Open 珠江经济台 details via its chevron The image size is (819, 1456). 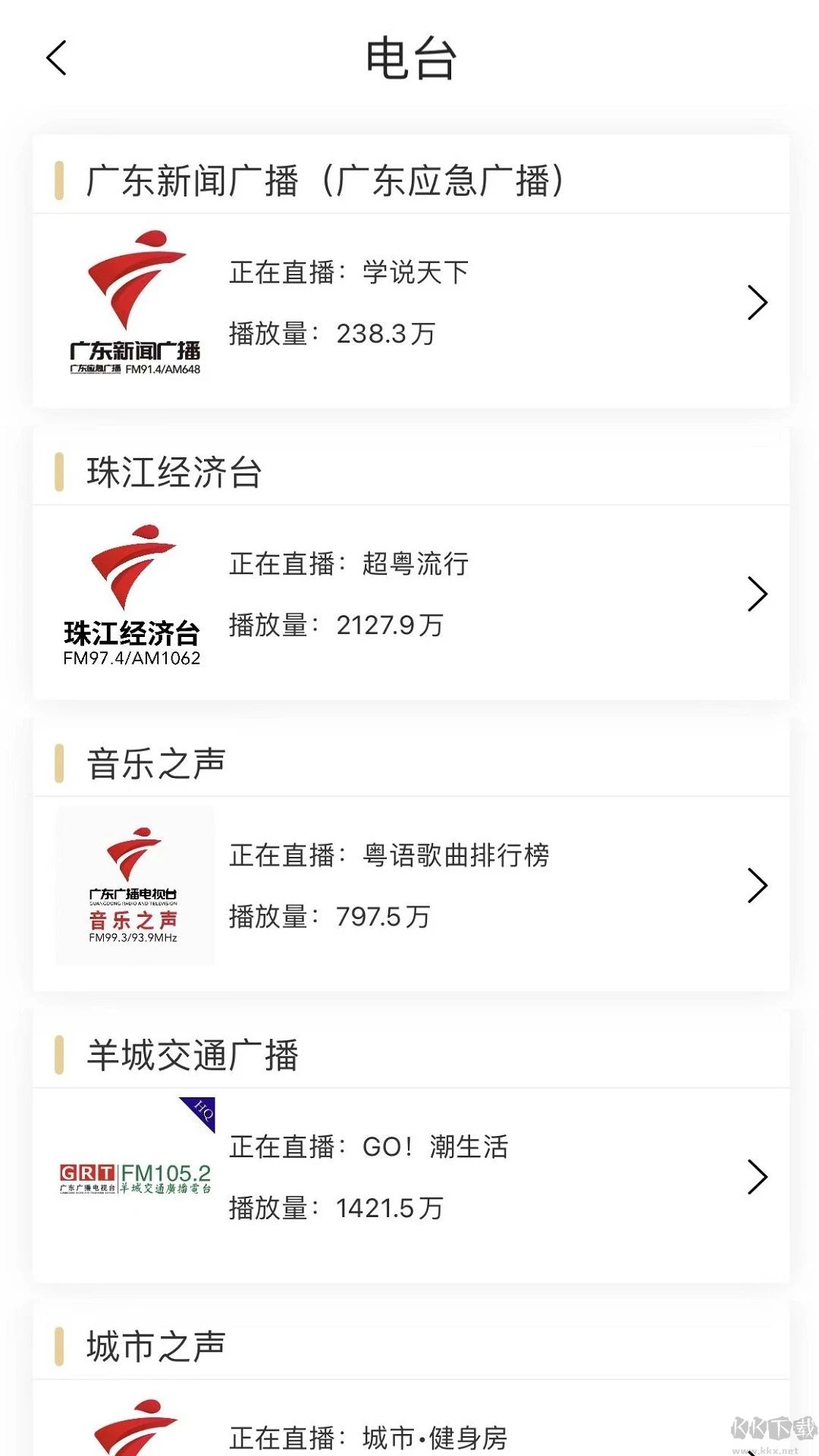758,595
